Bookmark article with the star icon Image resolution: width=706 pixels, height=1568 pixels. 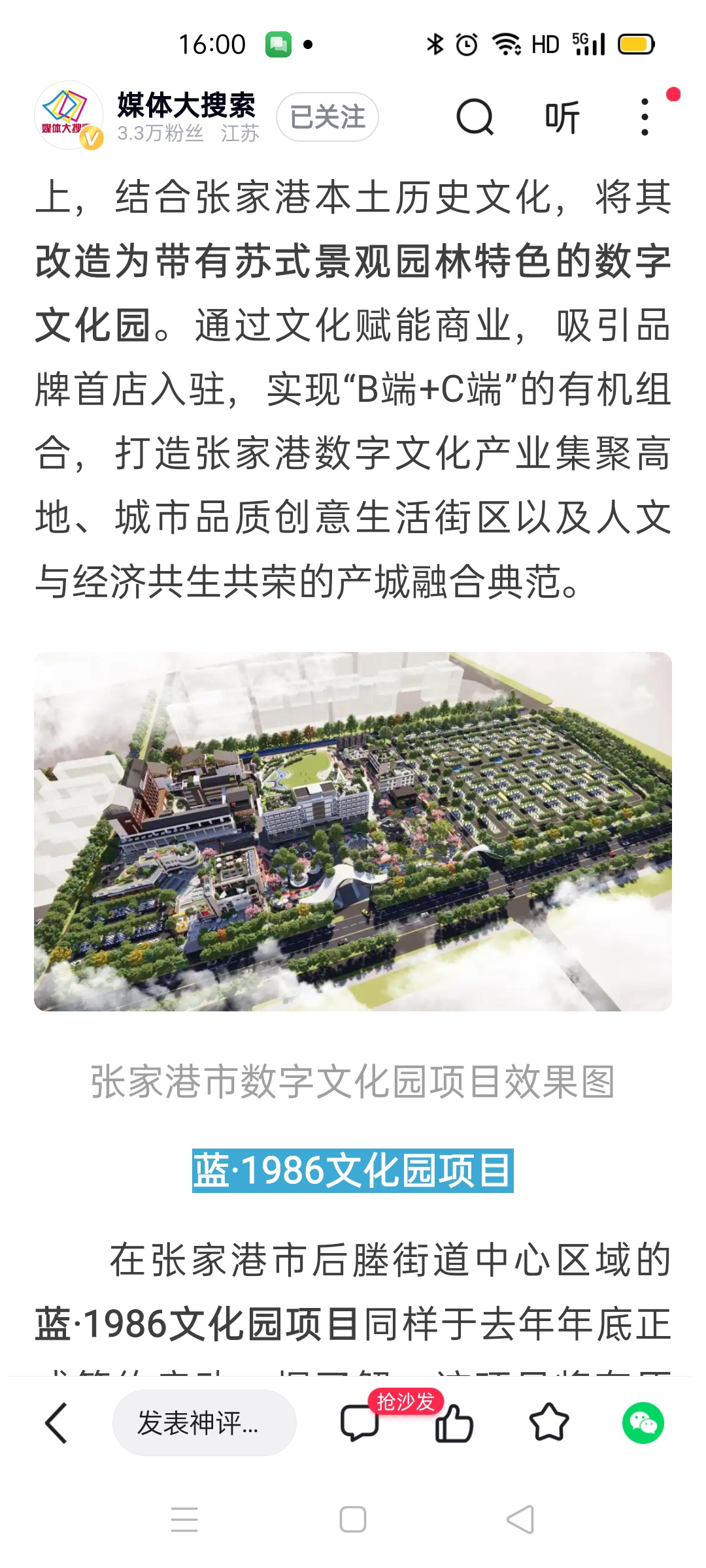[548, 1423]
